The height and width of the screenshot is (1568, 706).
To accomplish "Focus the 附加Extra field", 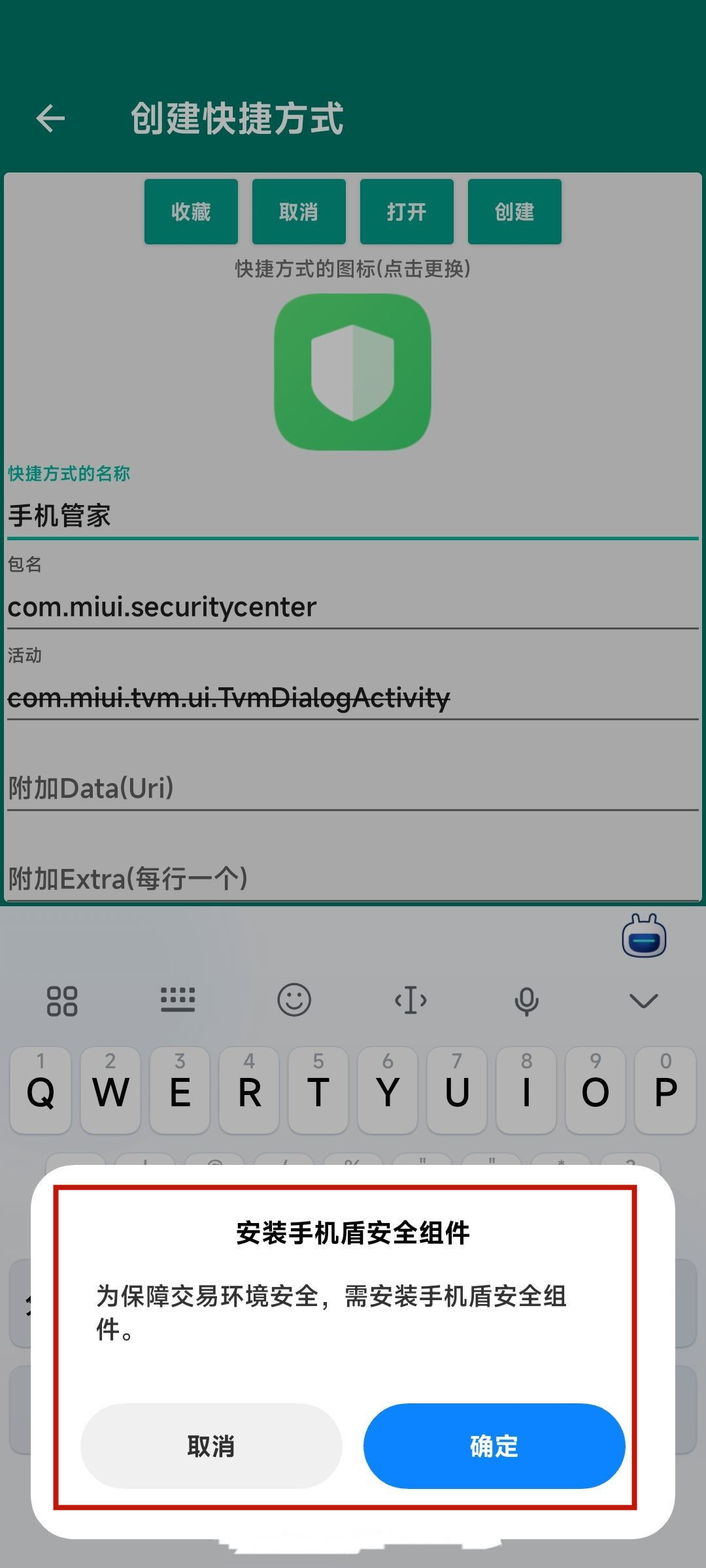I will click(353, 879).
